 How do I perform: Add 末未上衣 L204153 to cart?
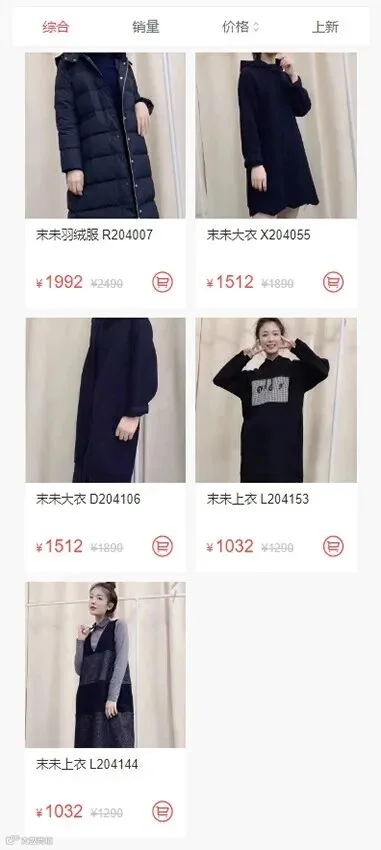tap(333, 546)
